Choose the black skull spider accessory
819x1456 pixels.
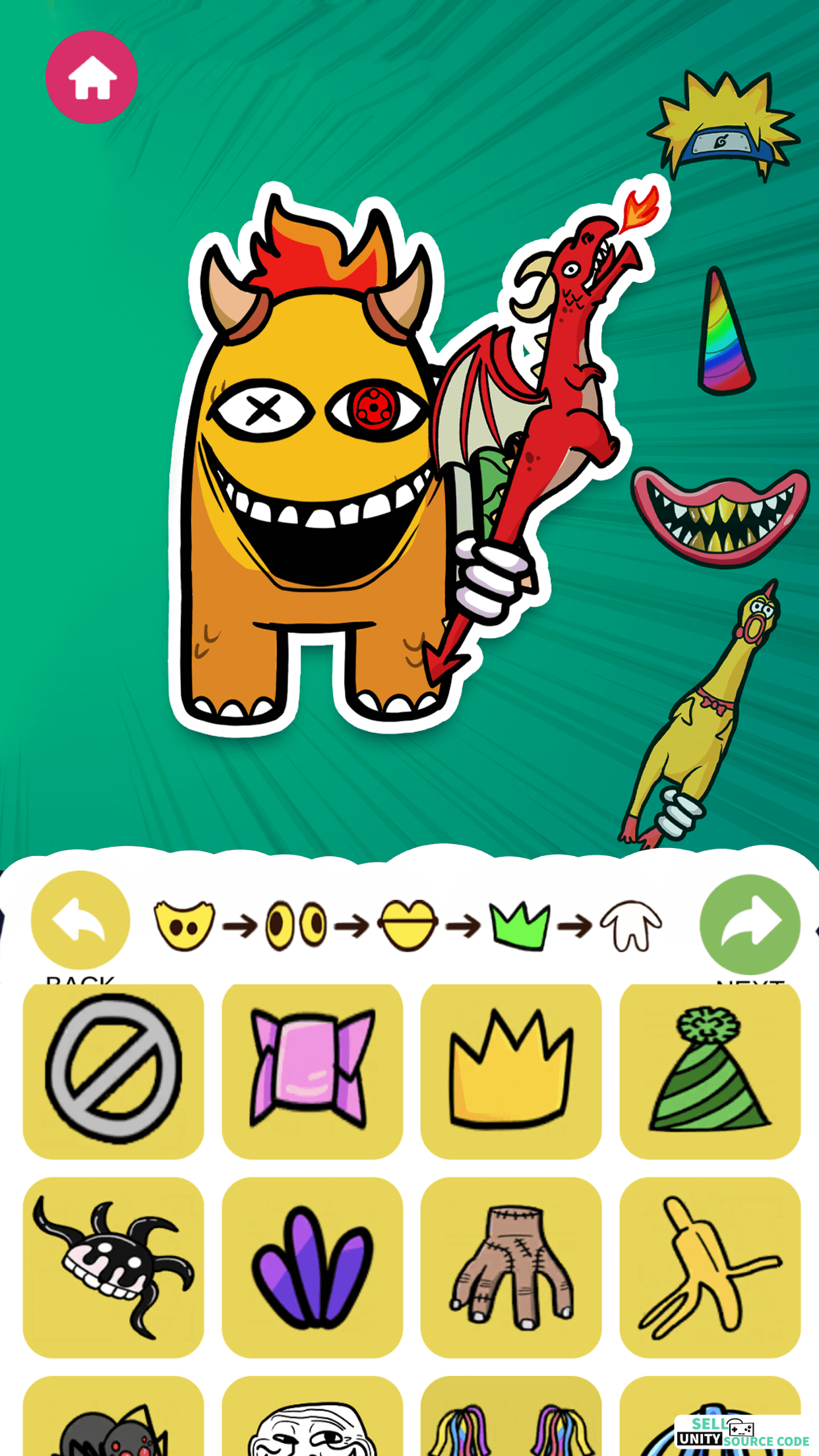[x=113, y=1267]
